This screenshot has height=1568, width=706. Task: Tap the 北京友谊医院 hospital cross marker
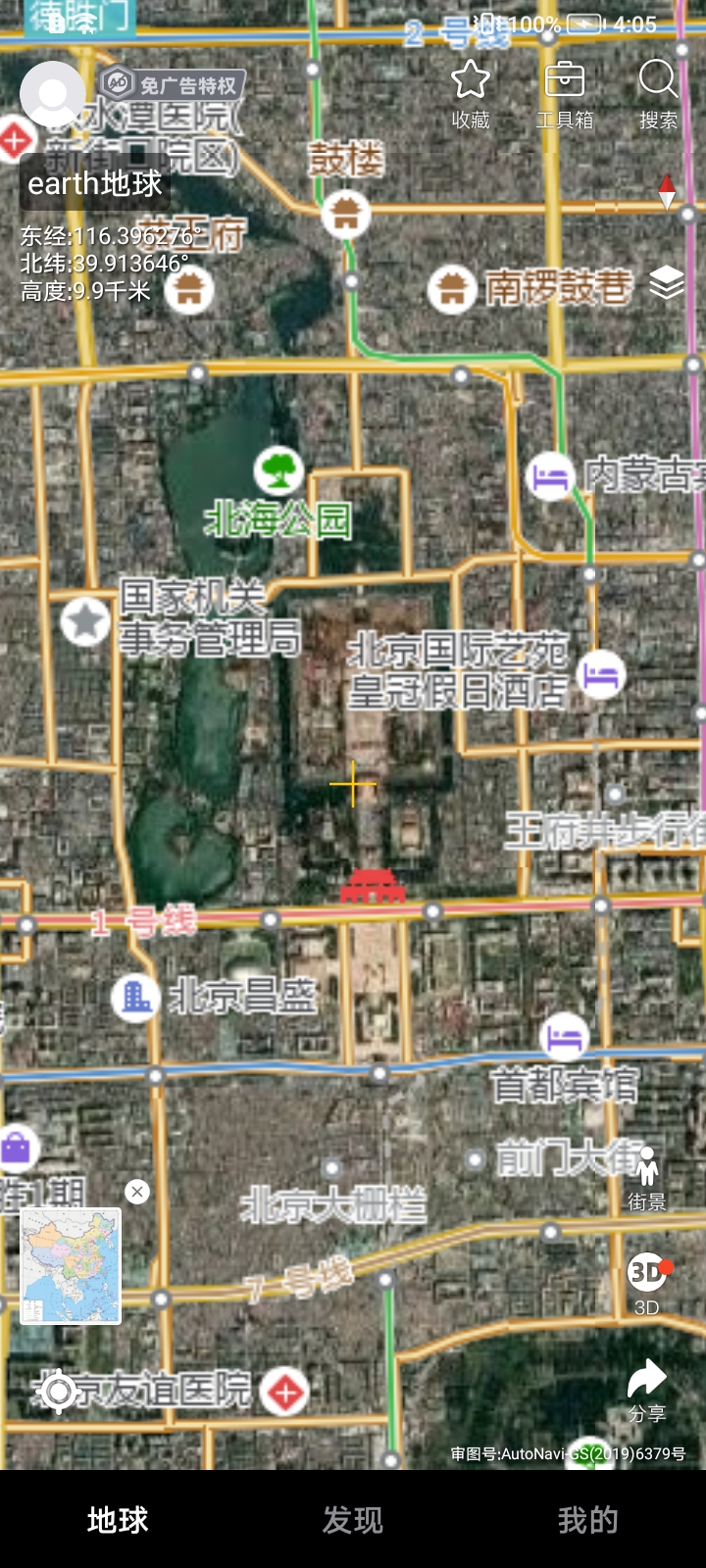[x=285, y=1390]
